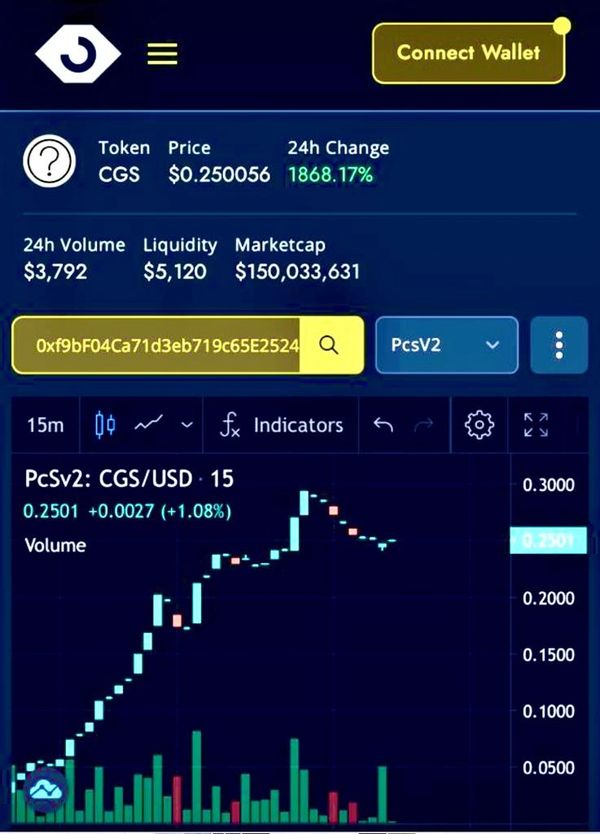Open the three-dot options menu
Viewport: 600px width, 834px height.
558,345
